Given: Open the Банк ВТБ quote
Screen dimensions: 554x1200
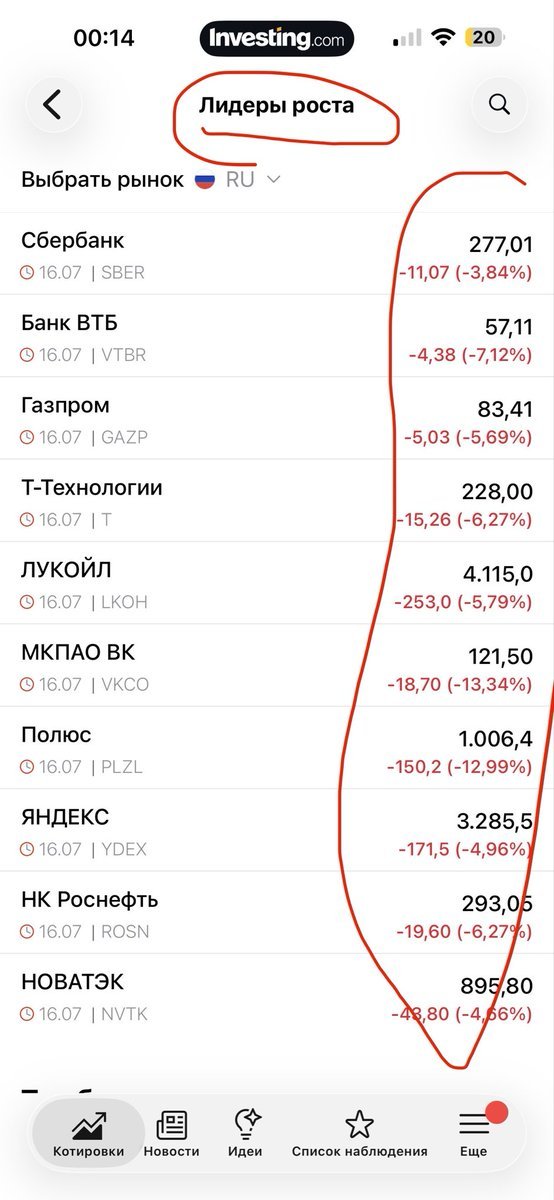Looking at the screenshot, I should 277,336.
